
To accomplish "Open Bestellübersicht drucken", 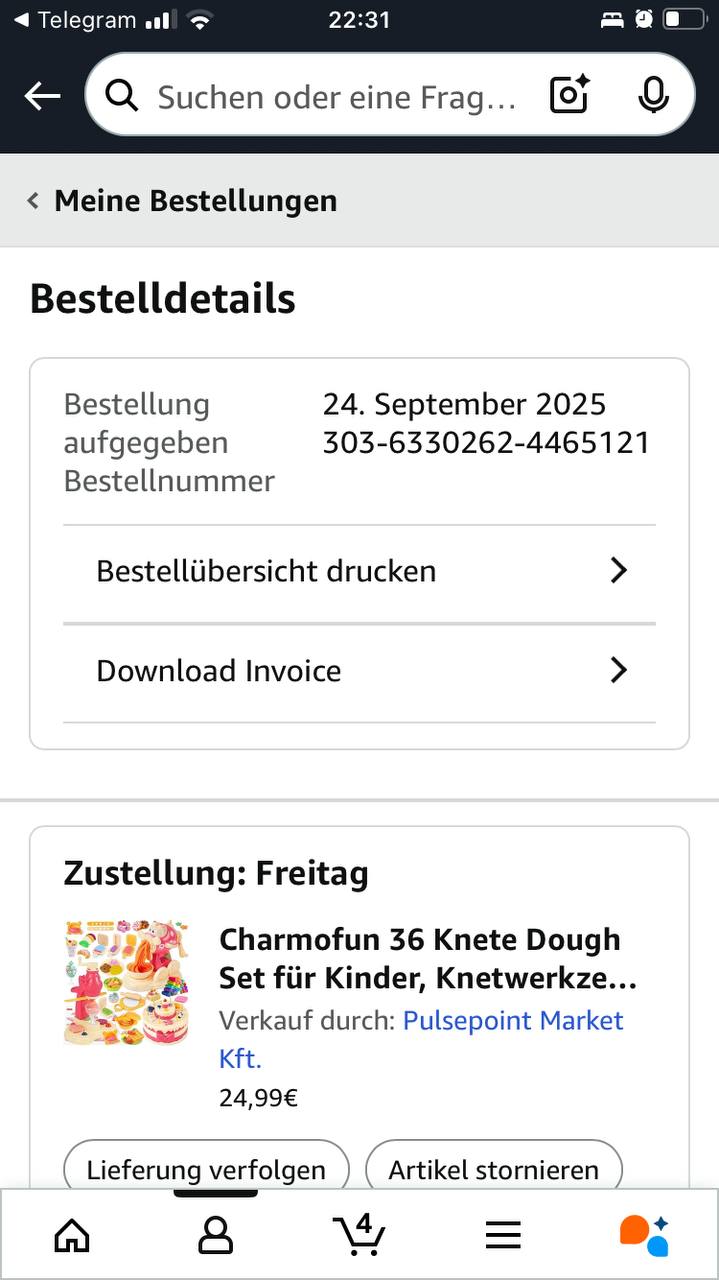I will (x=360, y=571).
